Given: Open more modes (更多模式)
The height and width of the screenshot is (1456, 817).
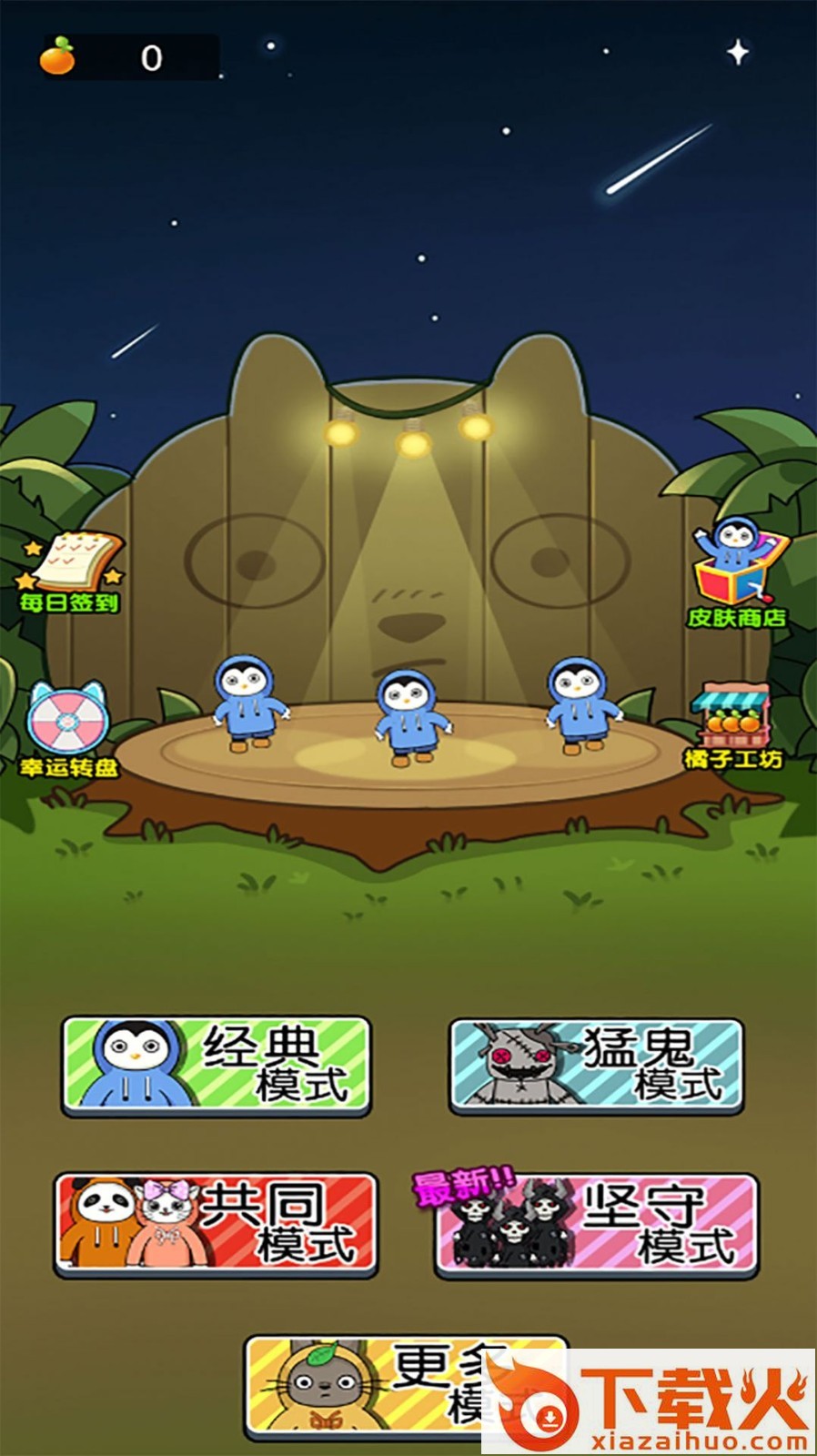Looking at the screenshot, I should (407, 1388).
